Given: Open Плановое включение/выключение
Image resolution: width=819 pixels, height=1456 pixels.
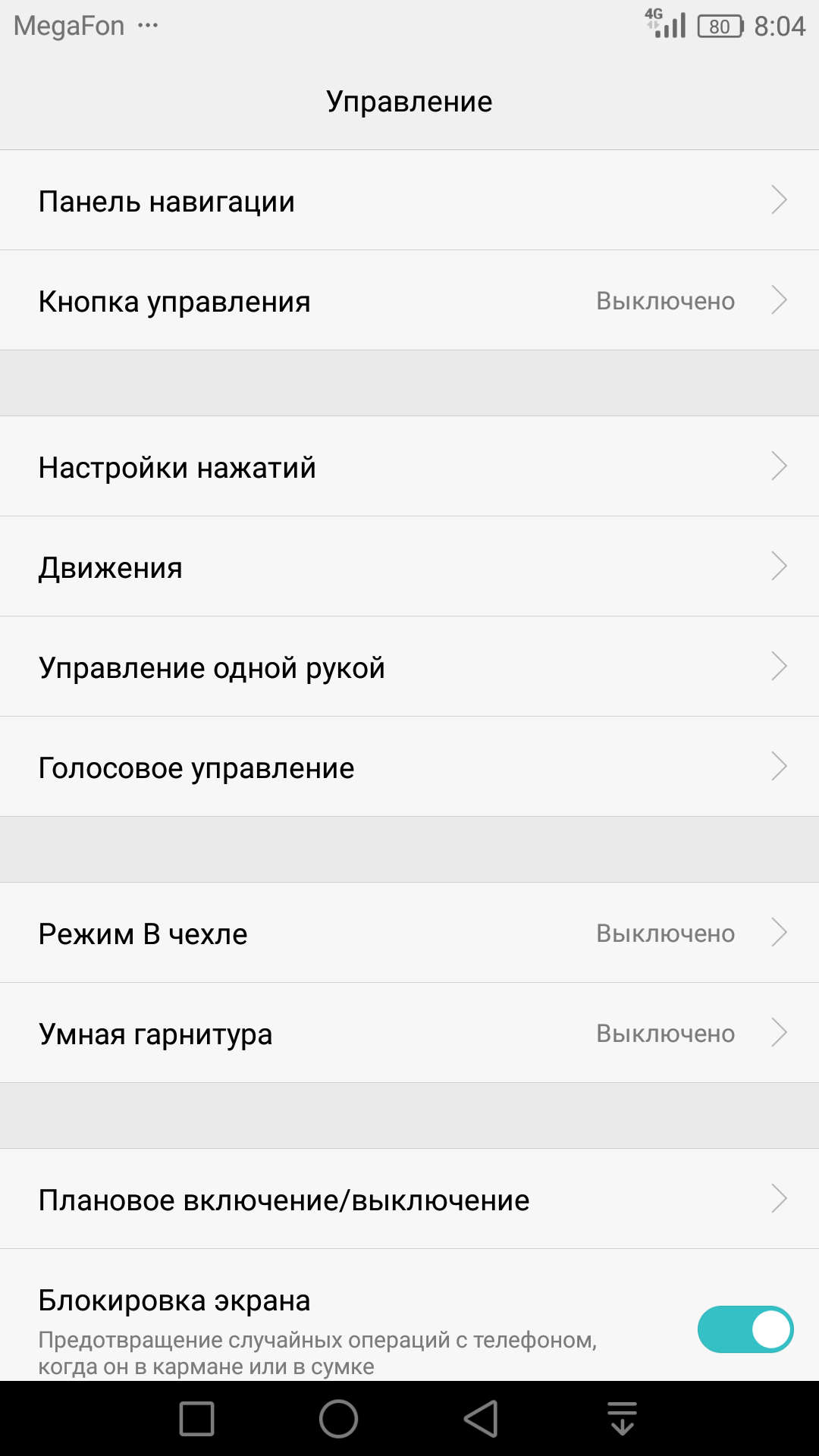Looking at the screenshot, I should point(409,1199).
